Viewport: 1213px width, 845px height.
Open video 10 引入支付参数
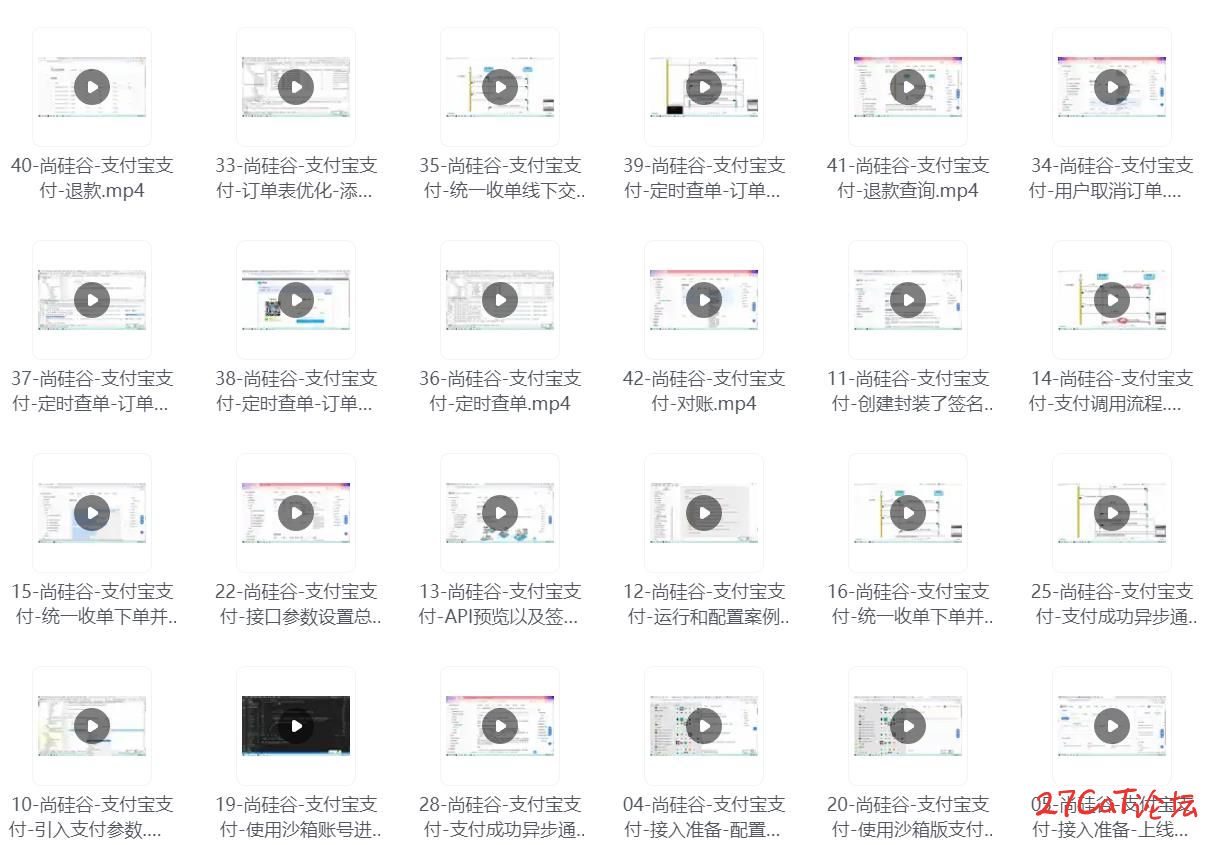92,726
